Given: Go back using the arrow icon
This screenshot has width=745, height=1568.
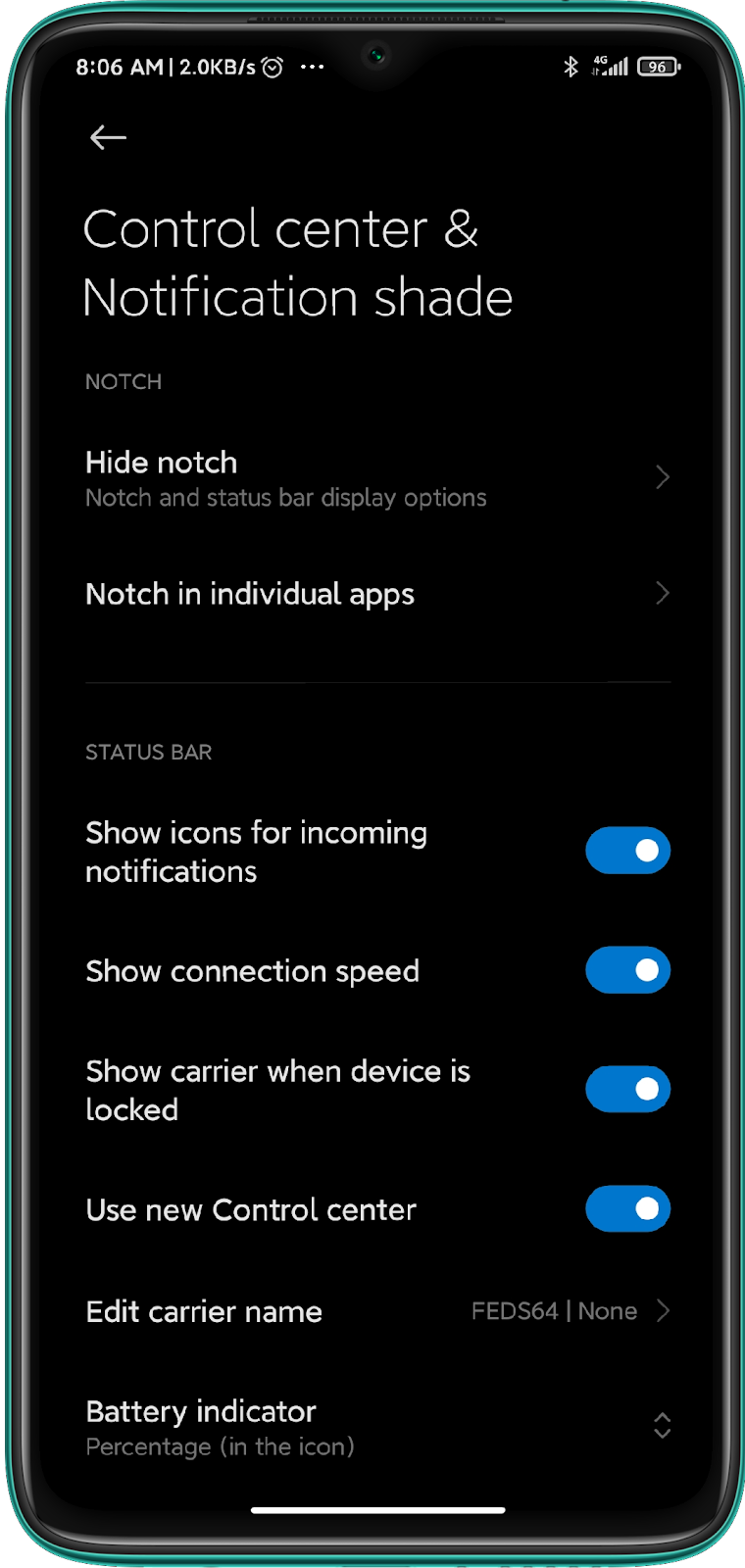Looking at the screenshot, I should [108, 138].
